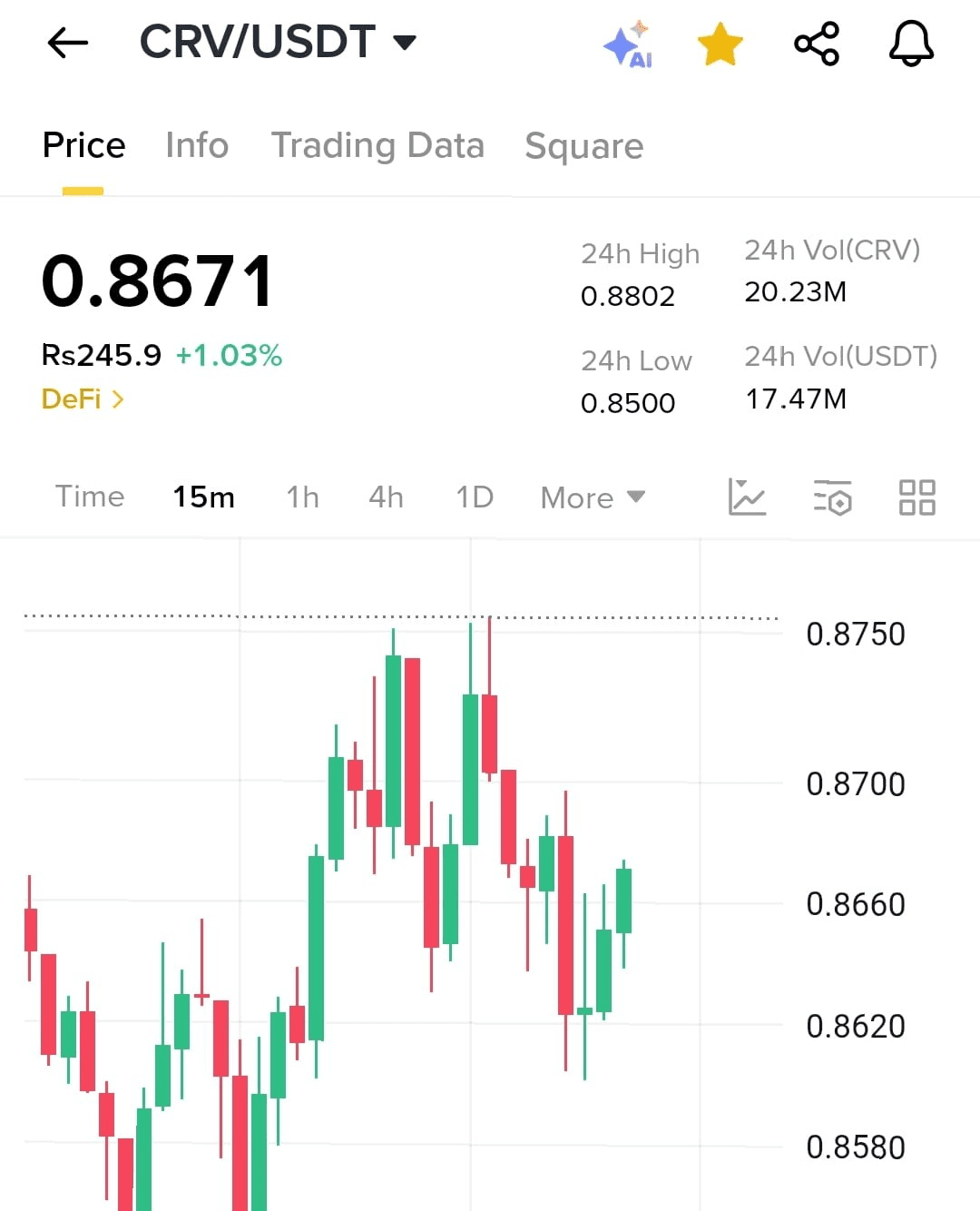
Task: Share this trading pair
Action: click(x=817, y=44)
